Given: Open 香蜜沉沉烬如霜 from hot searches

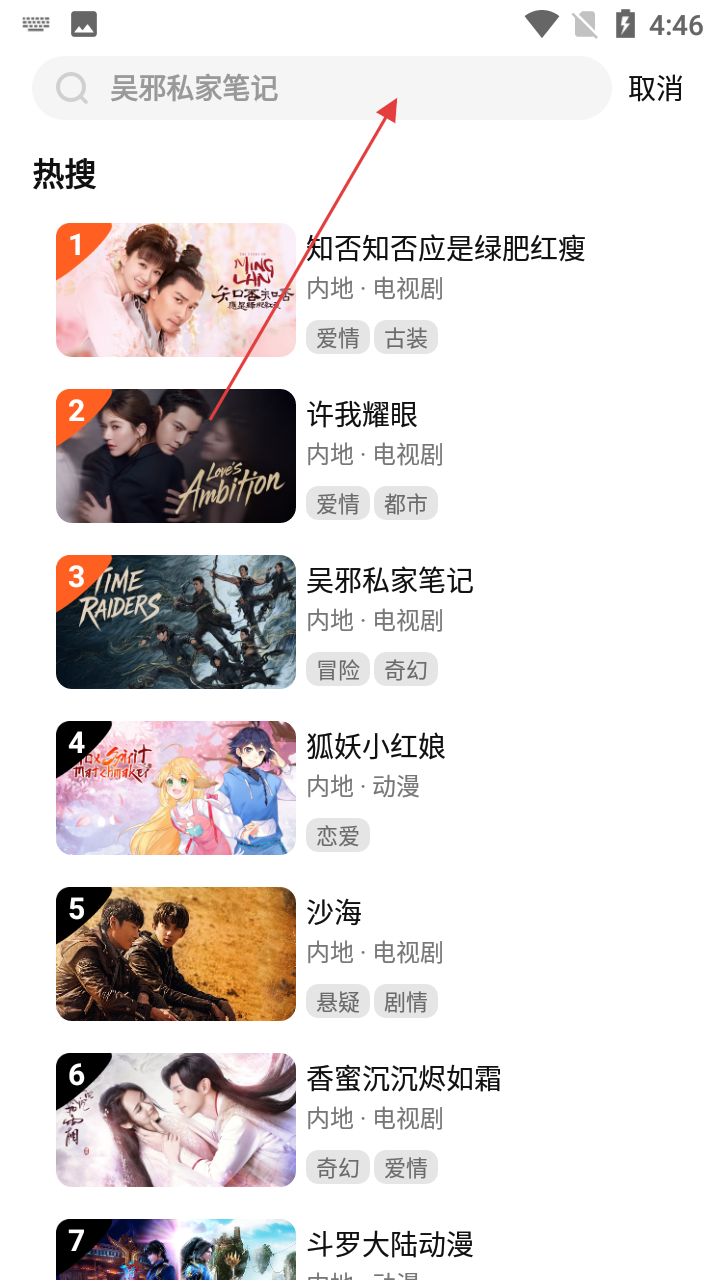Looking at the screenshot, I should click(x=404, y=1079).
